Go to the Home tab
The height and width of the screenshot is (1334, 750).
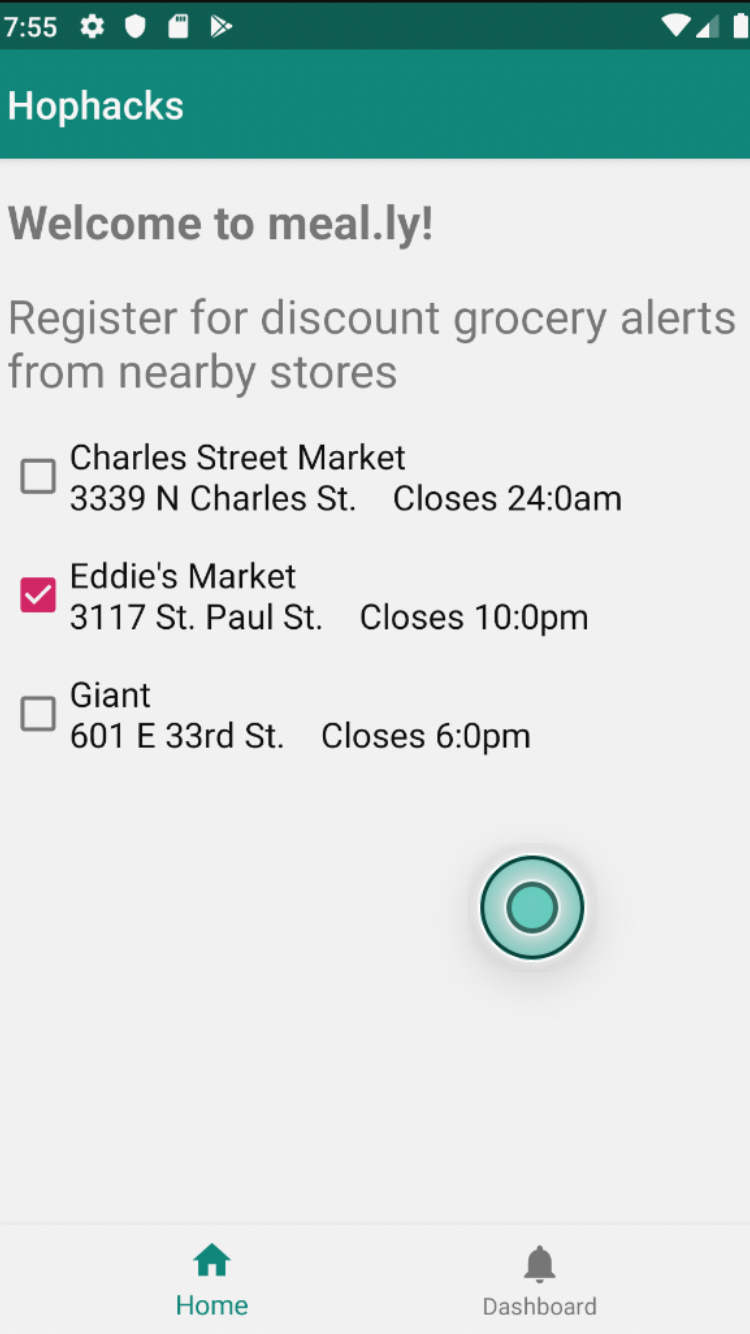[212, 1281]
